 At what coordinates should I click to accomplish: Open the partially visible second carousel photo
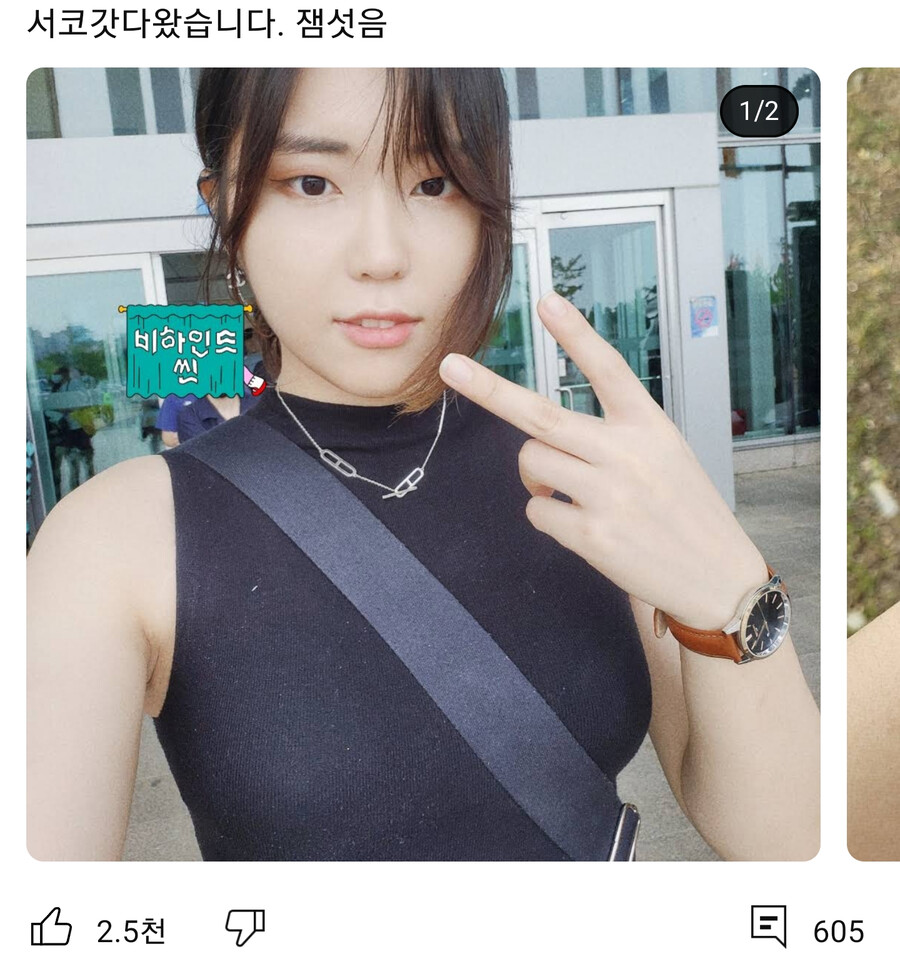coord(875,470)
